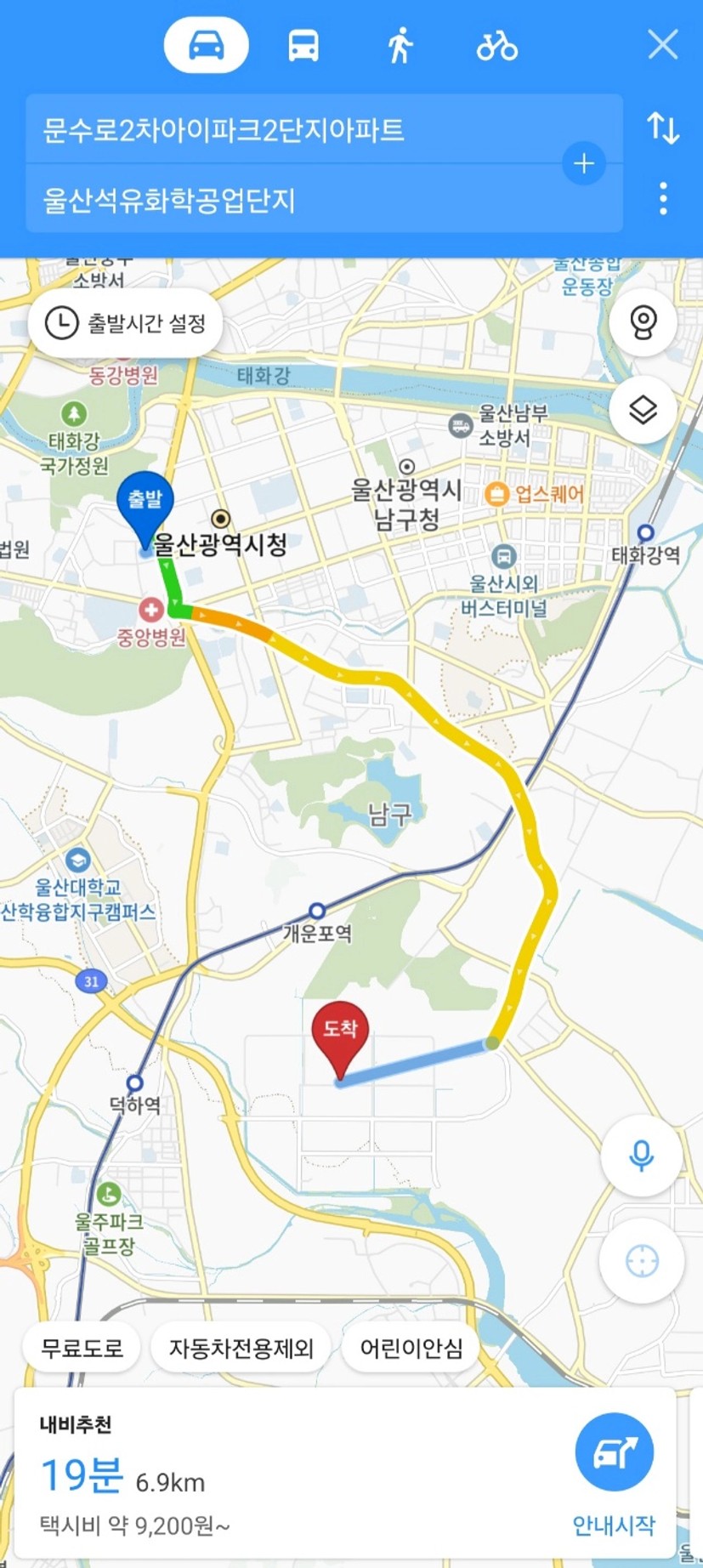Open the route options overflow menu
This screenshot has width=703, height=1568.
pyautogui.click(x=663, y=199)
